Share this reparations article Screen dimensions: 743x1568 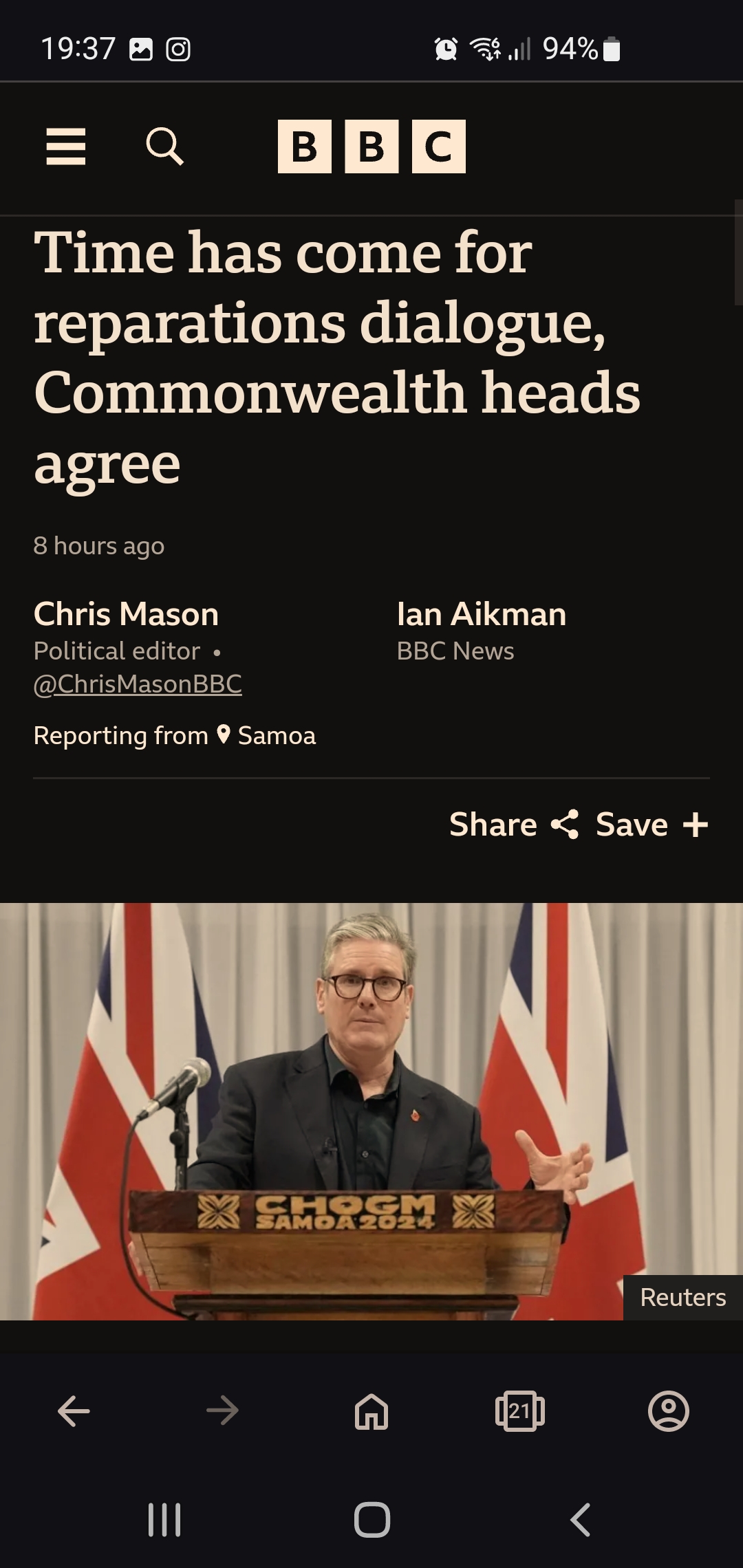(514, 824)
